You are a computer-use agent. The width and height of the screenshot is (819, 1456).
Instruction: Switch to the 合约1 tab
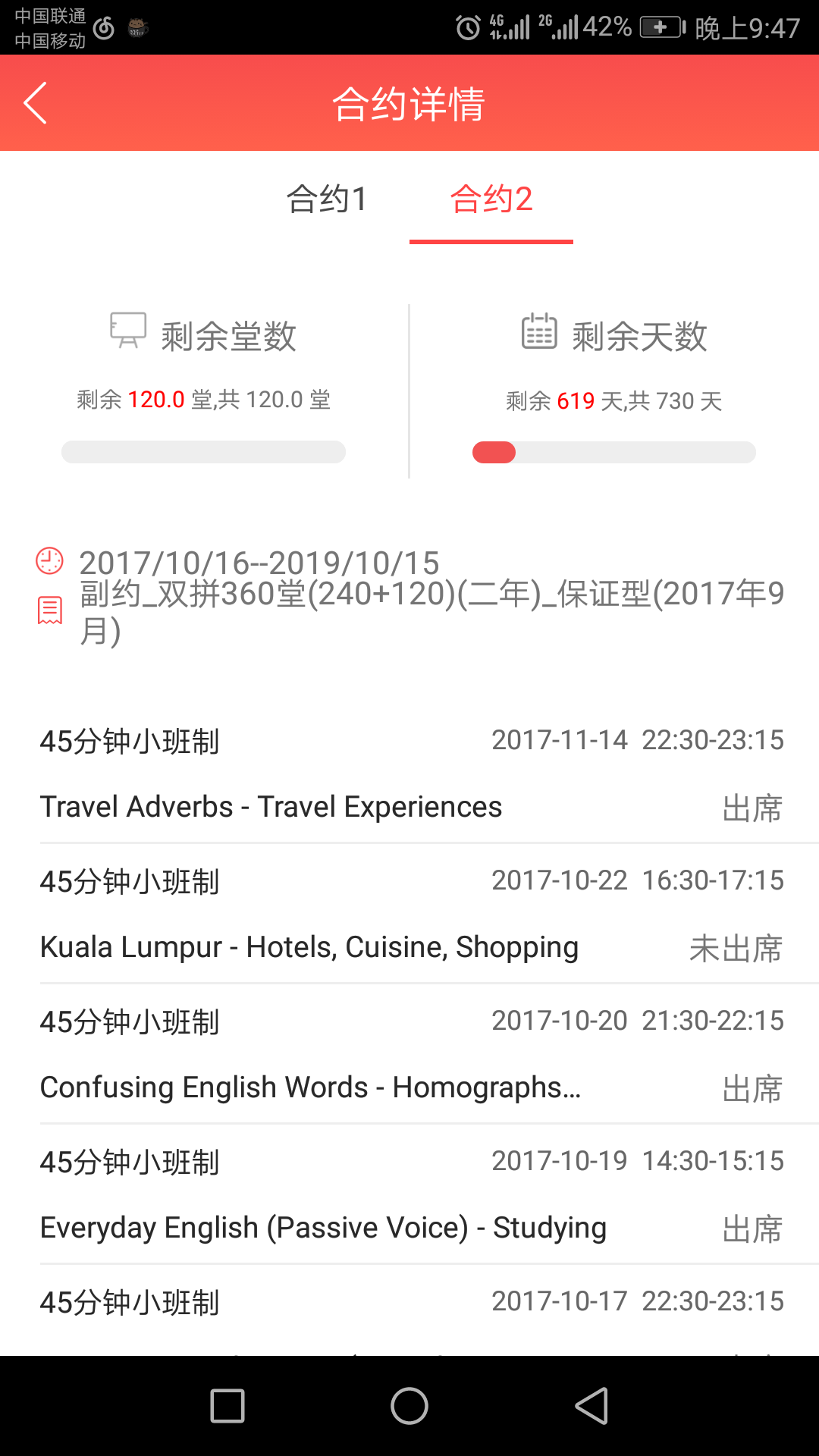tap(327, 199)
